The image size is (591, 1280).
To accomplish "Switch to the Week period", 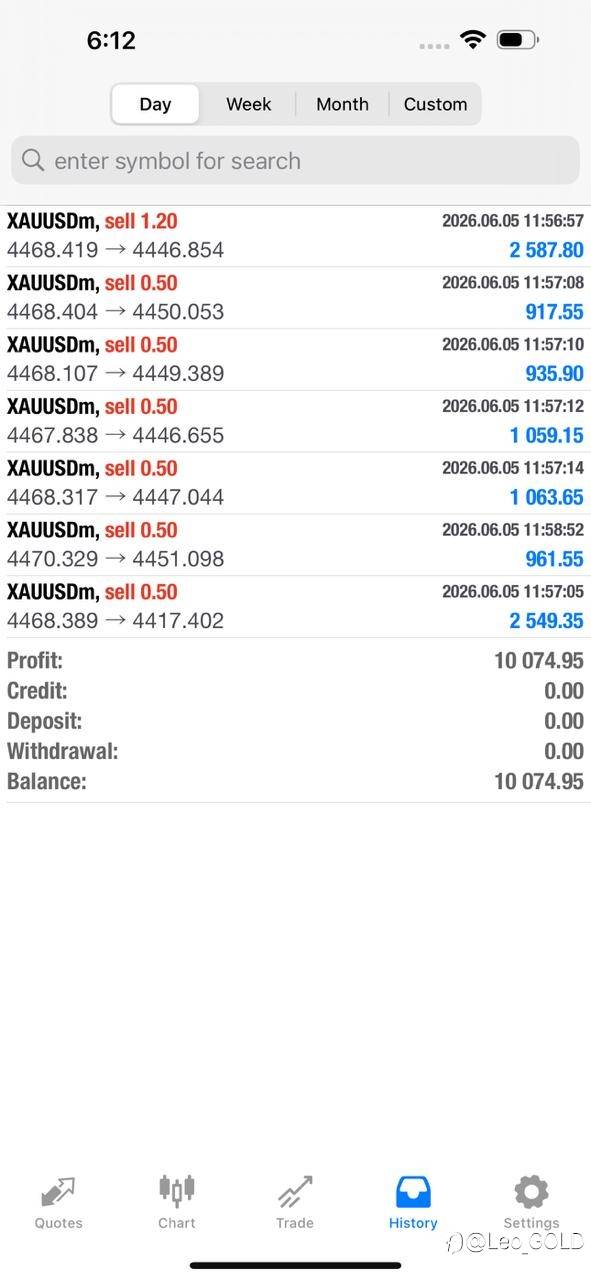I will coord(248,104).
